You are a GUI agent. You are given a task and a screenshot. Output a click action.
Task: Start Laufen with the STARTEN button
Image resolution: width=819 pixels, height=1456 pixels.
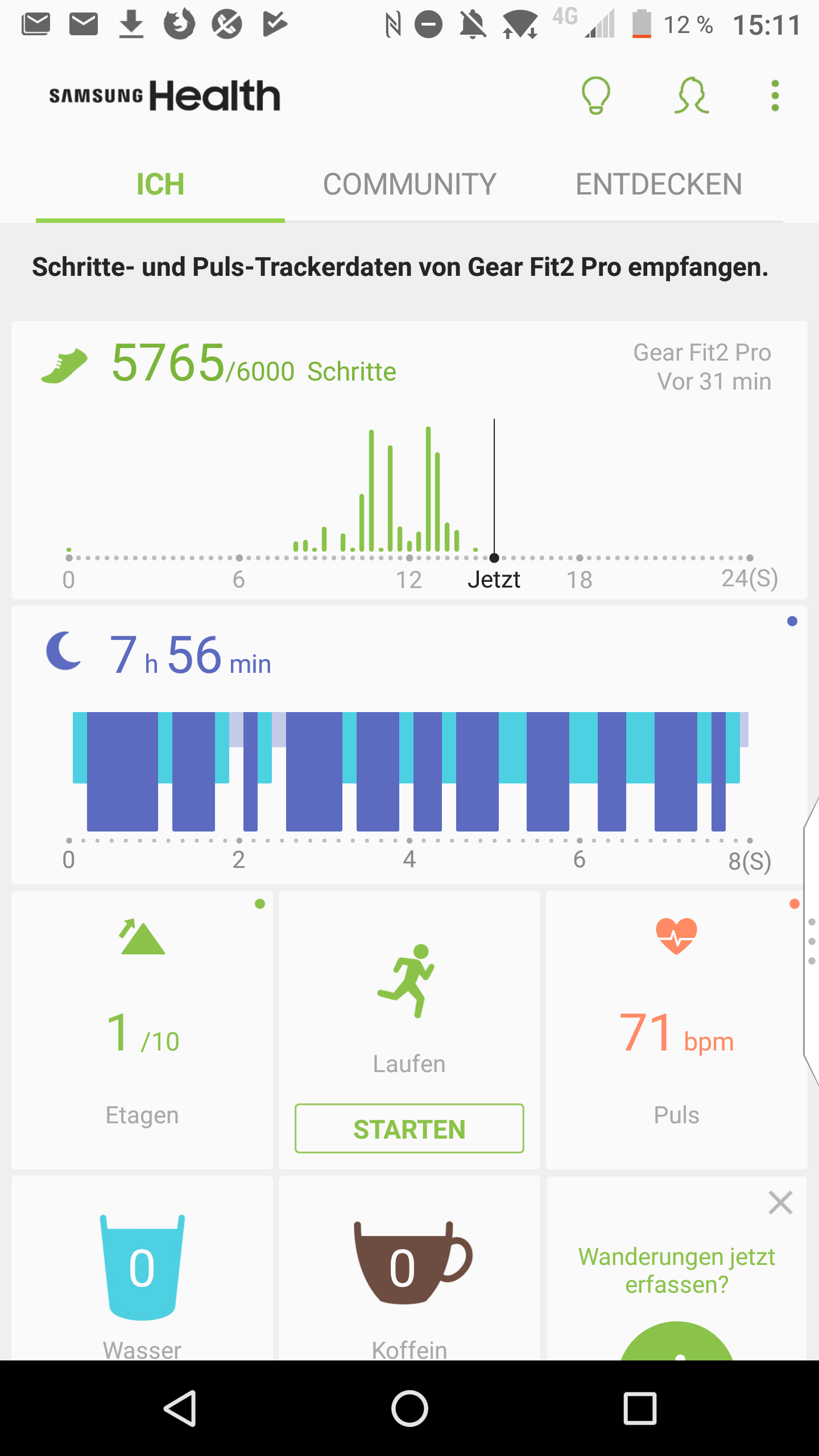pos(409,1129)
